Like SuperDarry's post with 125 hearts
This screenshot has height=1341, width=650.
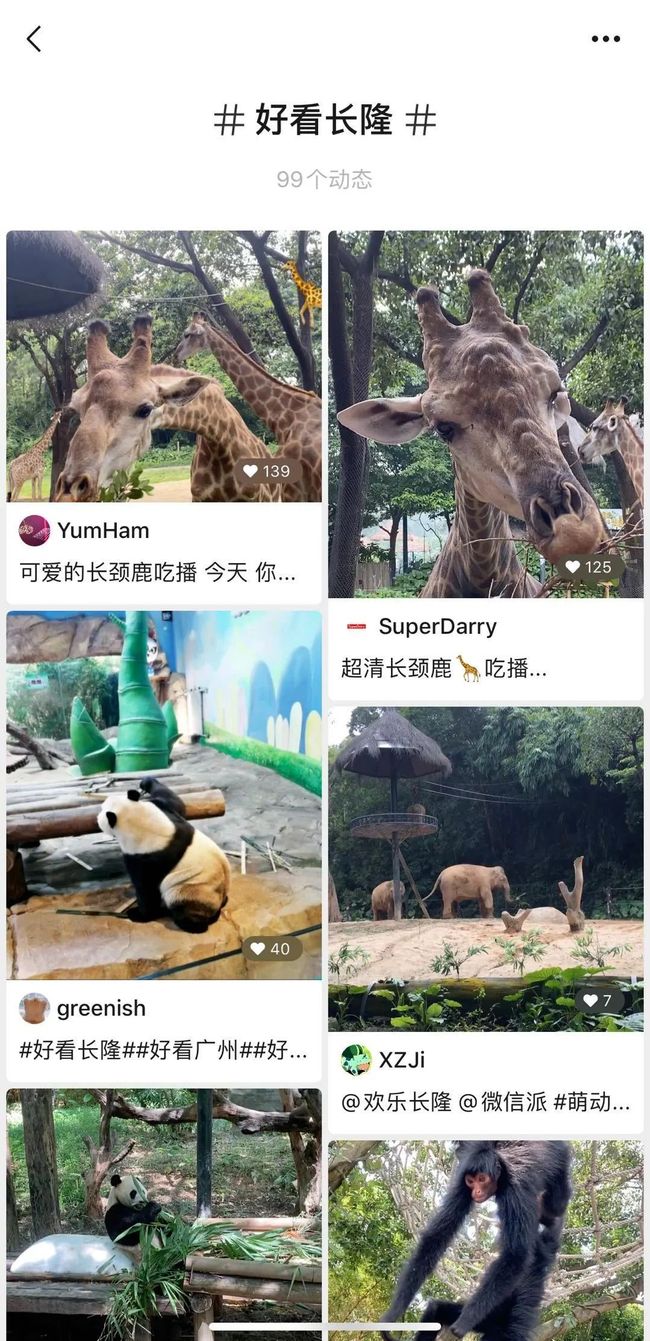(x=588, y=567)
